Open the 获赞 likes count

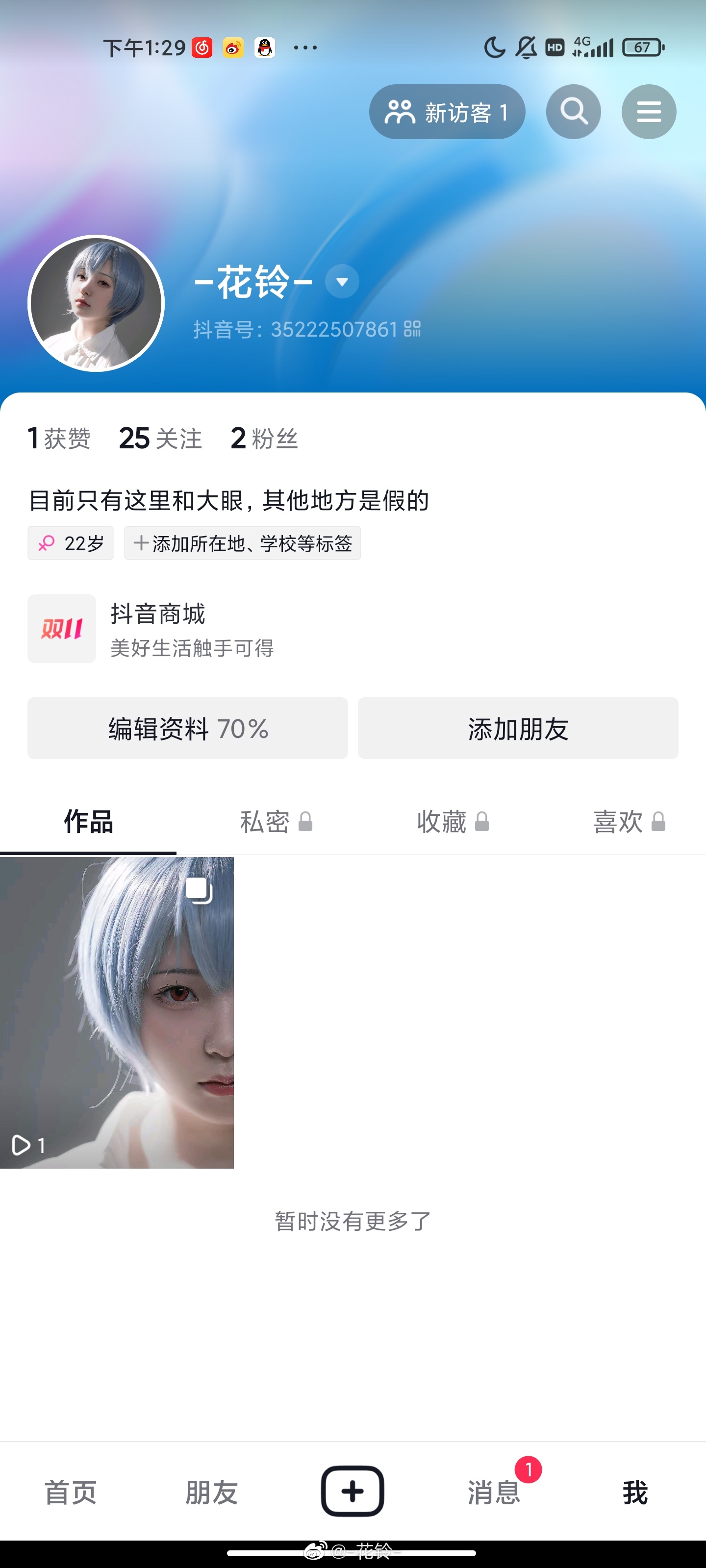click(x=59, y=438)
